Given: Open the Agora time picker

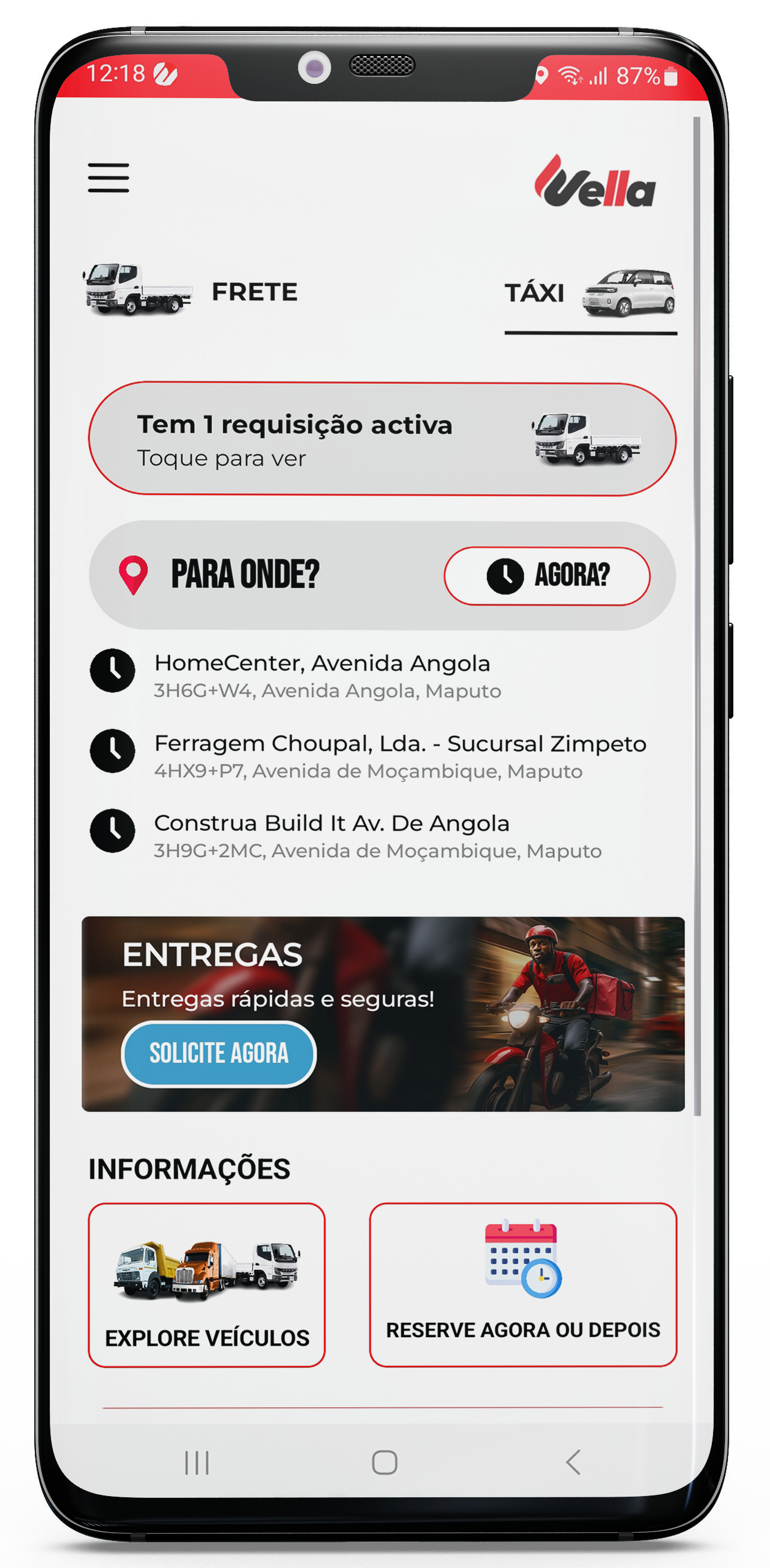Looking at the screenshot, I should [x=546, y=576].
